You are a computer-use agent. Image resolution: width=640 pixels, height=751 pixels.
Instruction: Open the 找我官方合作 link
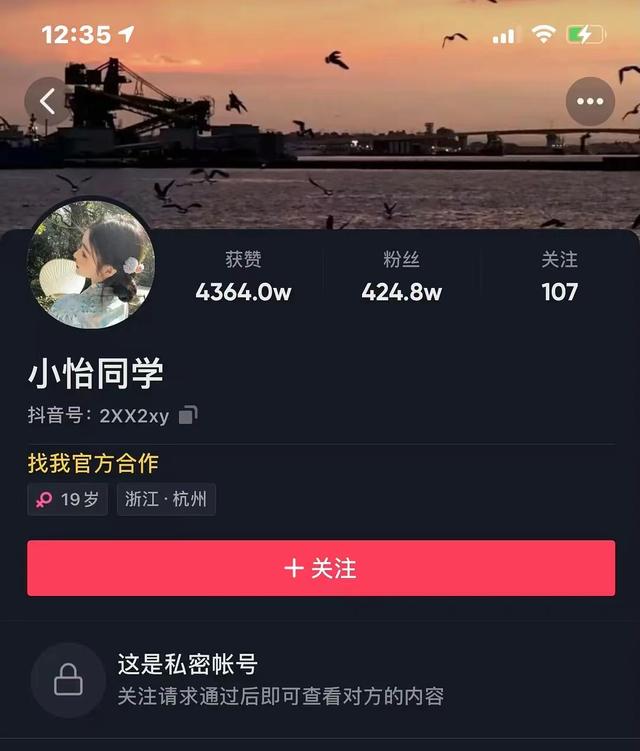(x=93, y=464)
